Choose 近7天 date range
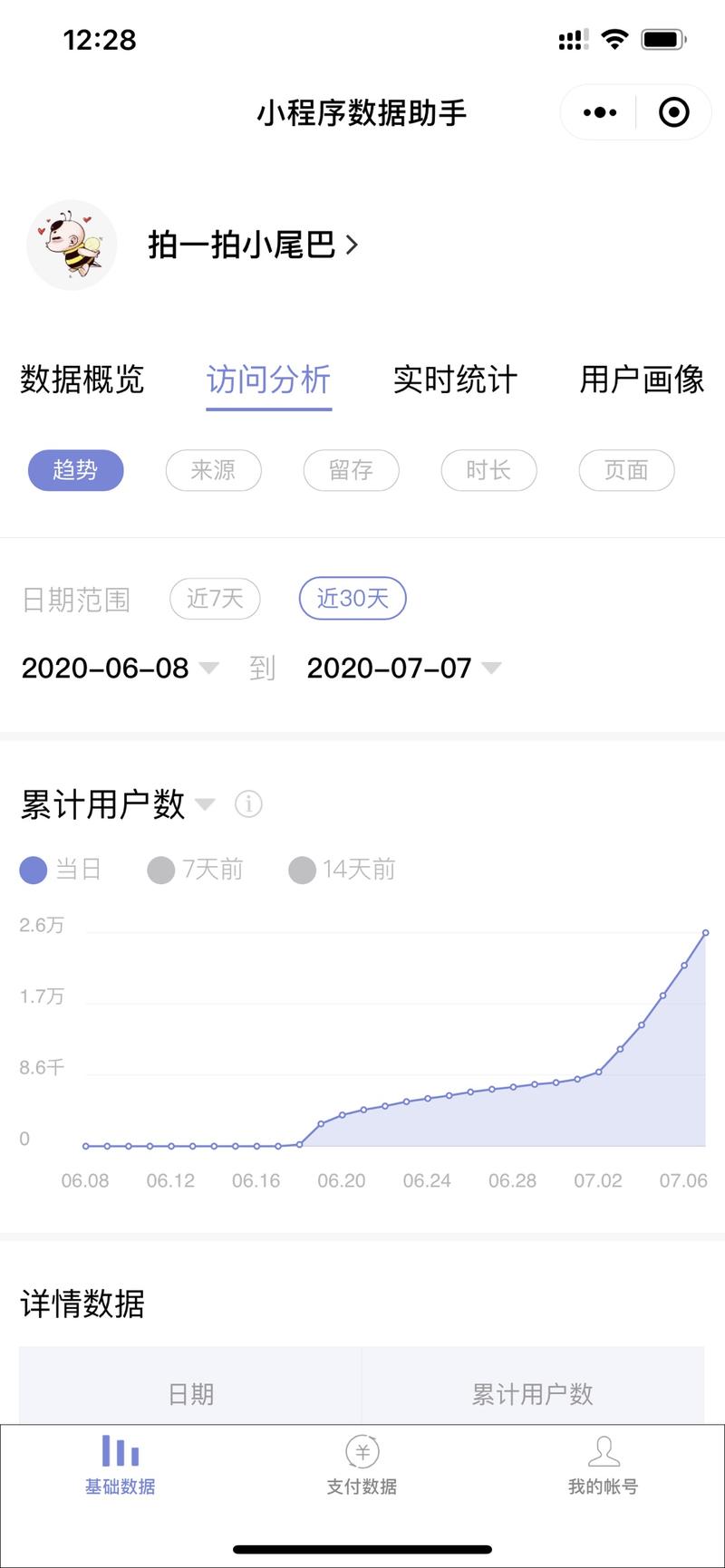This screenshot has width=725, height=1568. click(215, 599)
